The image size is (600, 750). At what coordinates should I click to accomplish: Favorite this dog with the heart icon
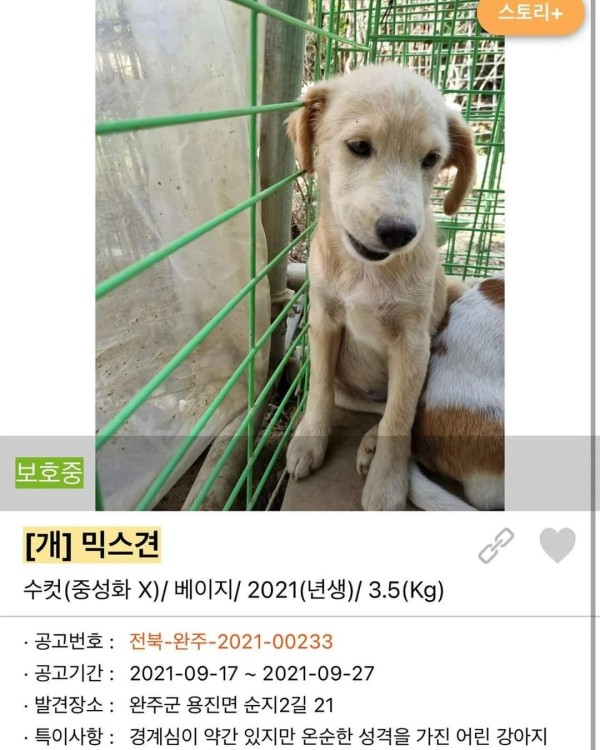click(x=557, y=545)
